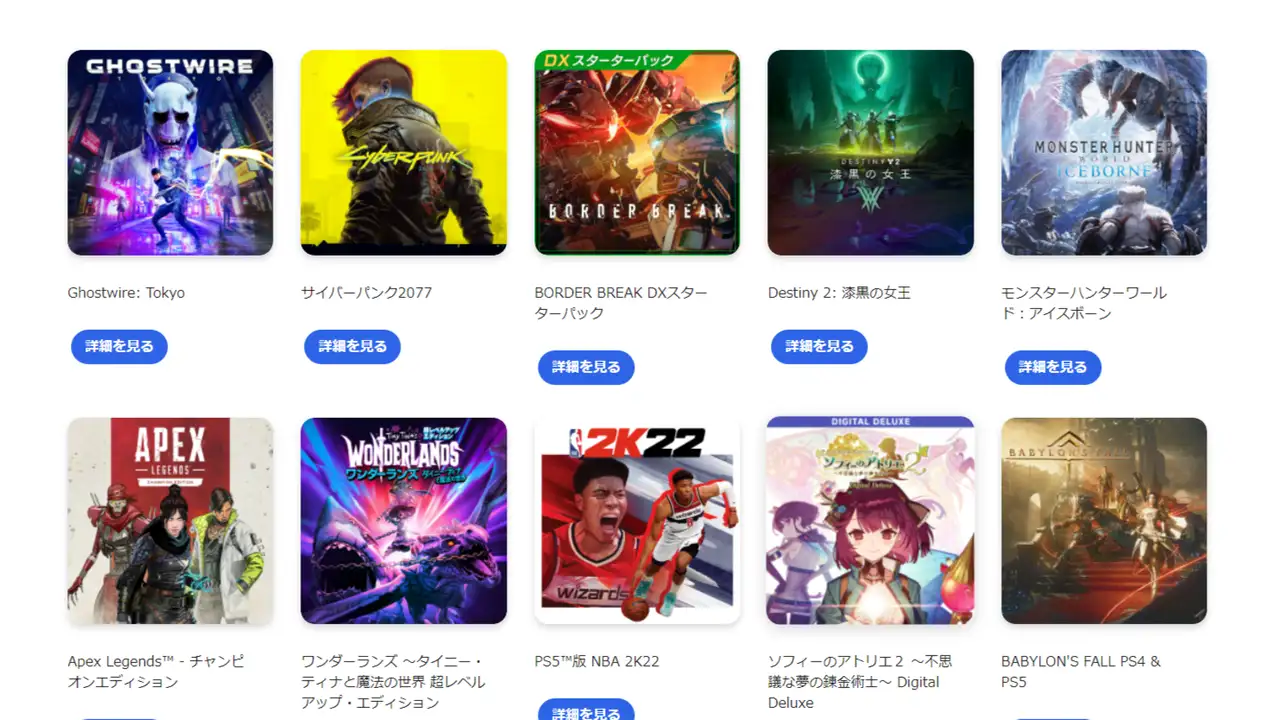View details for サイバーパンク2077
Image resolution: width=1280 pixels, height=720 pixels.
352,346
